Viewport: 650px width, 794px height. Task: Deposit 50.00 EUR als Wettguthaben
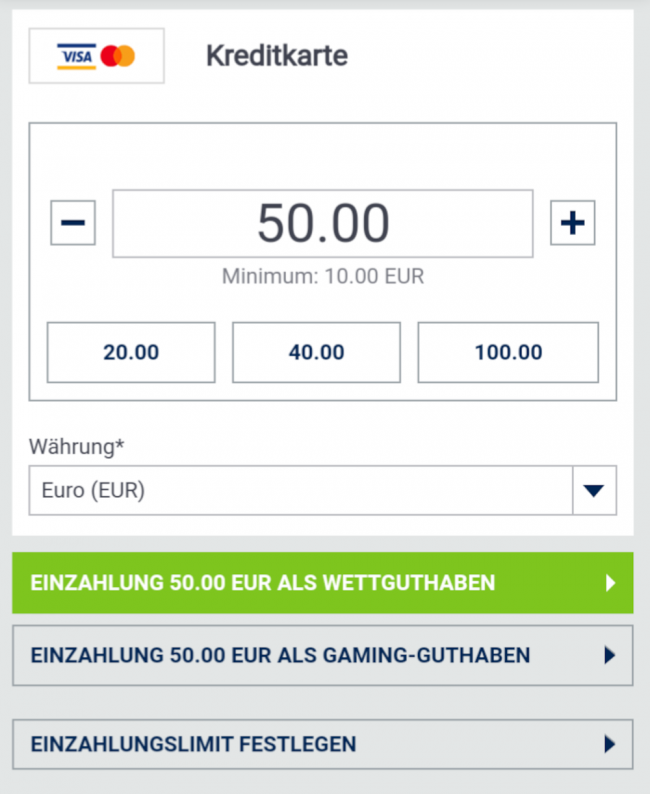point(322,582)
